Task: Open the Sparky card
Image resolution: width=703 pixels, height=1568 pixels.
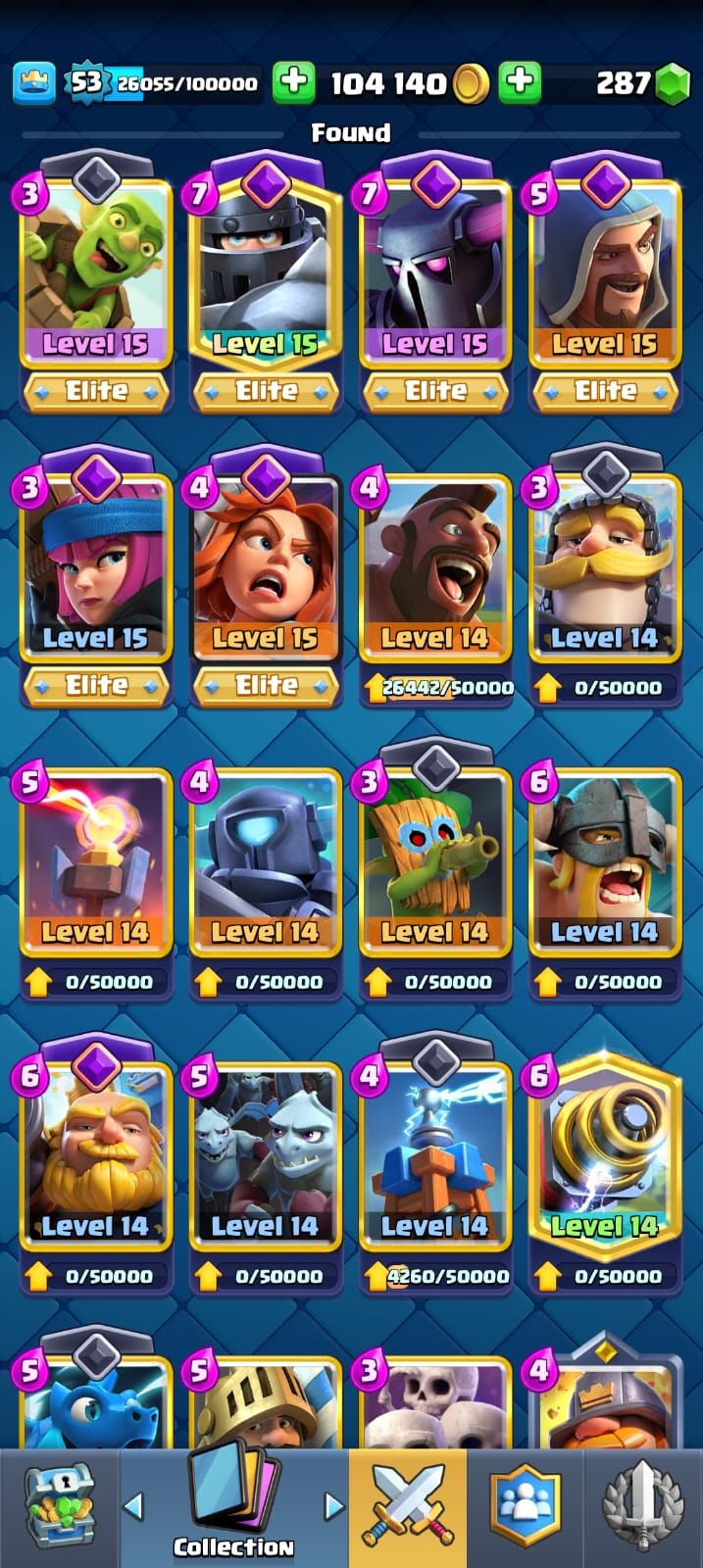Action: pyautogui.click(x=605, y=1156)
